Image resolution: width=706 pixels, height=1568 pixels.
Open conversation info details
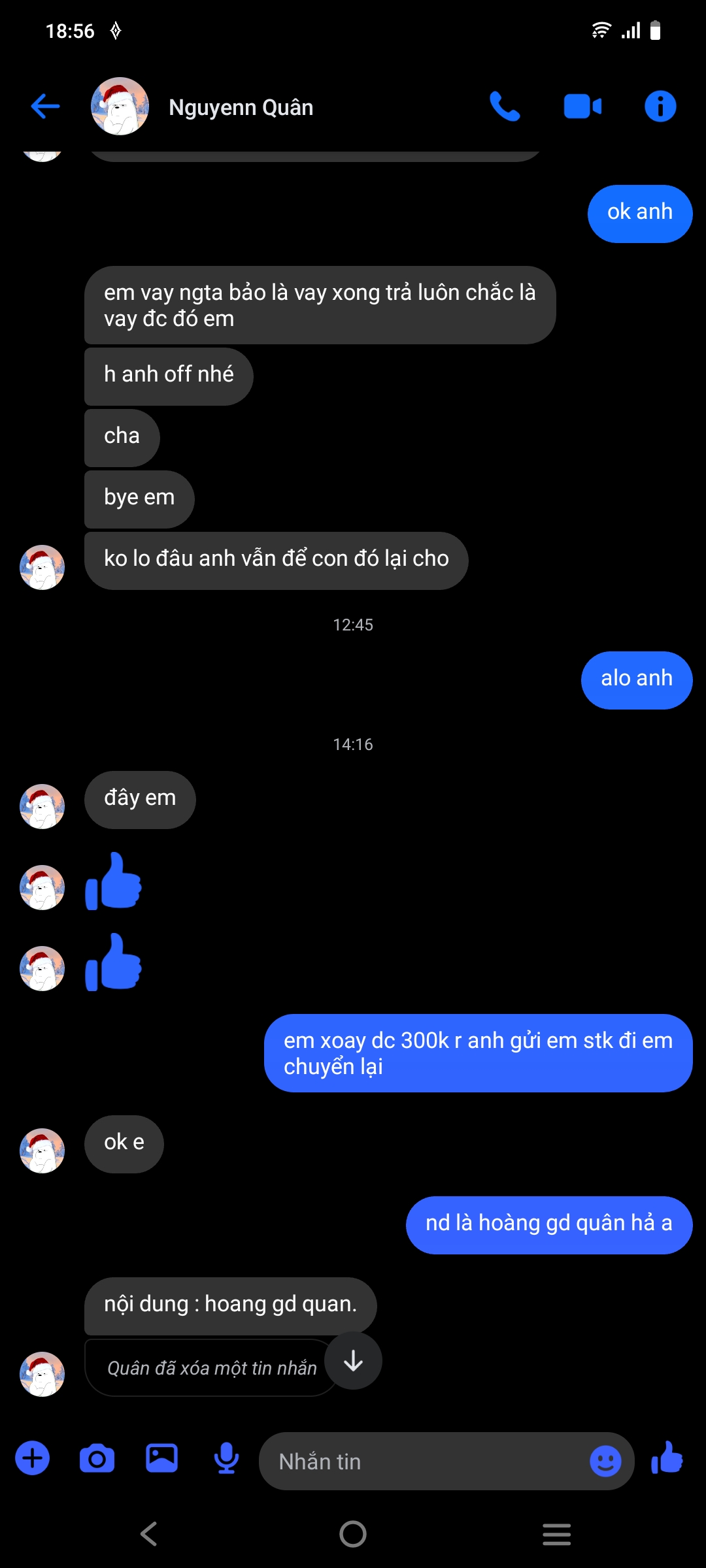(x=660, y=106)
